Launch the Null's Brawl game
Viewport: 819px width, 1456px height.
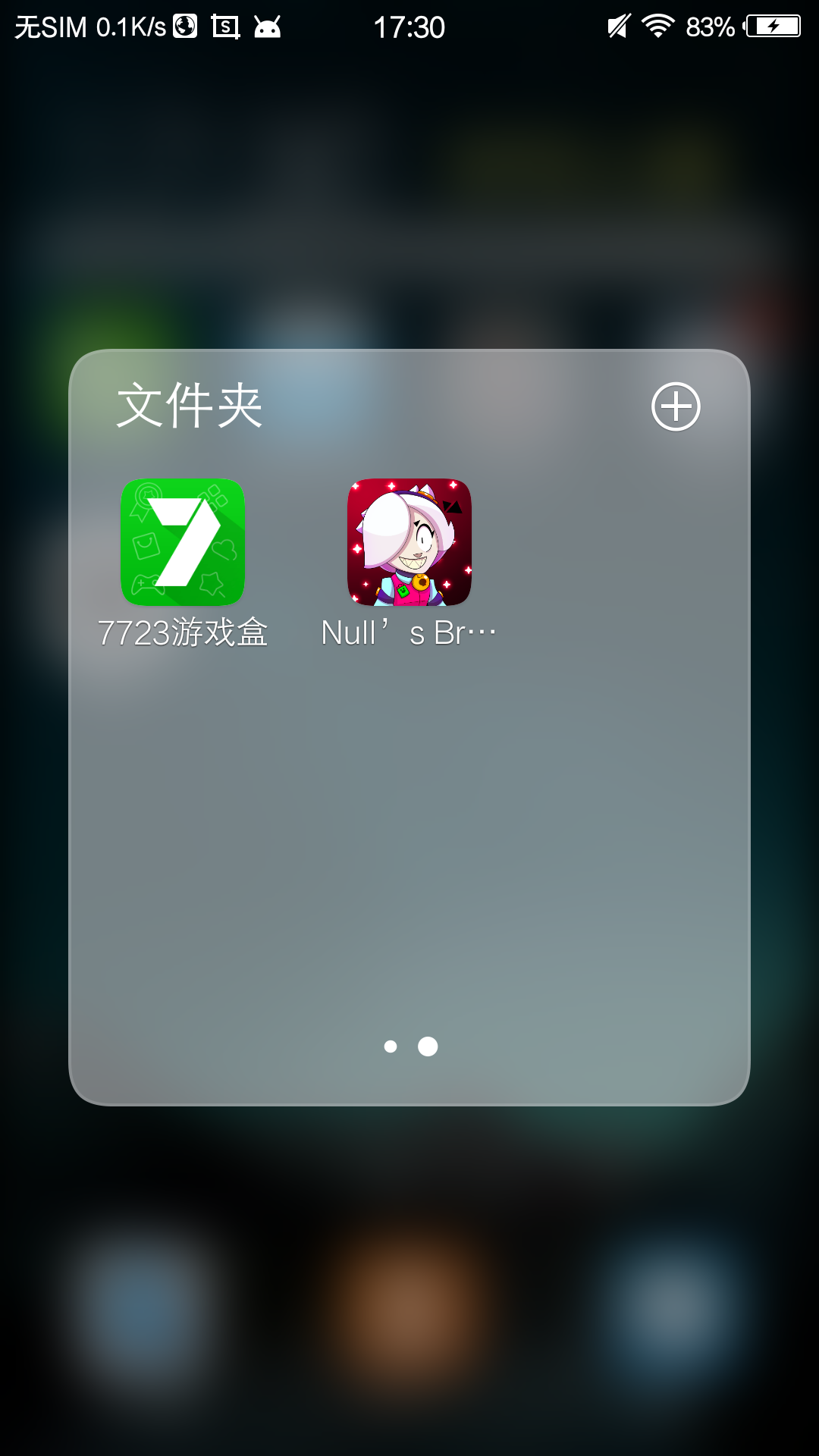(409, 542)
